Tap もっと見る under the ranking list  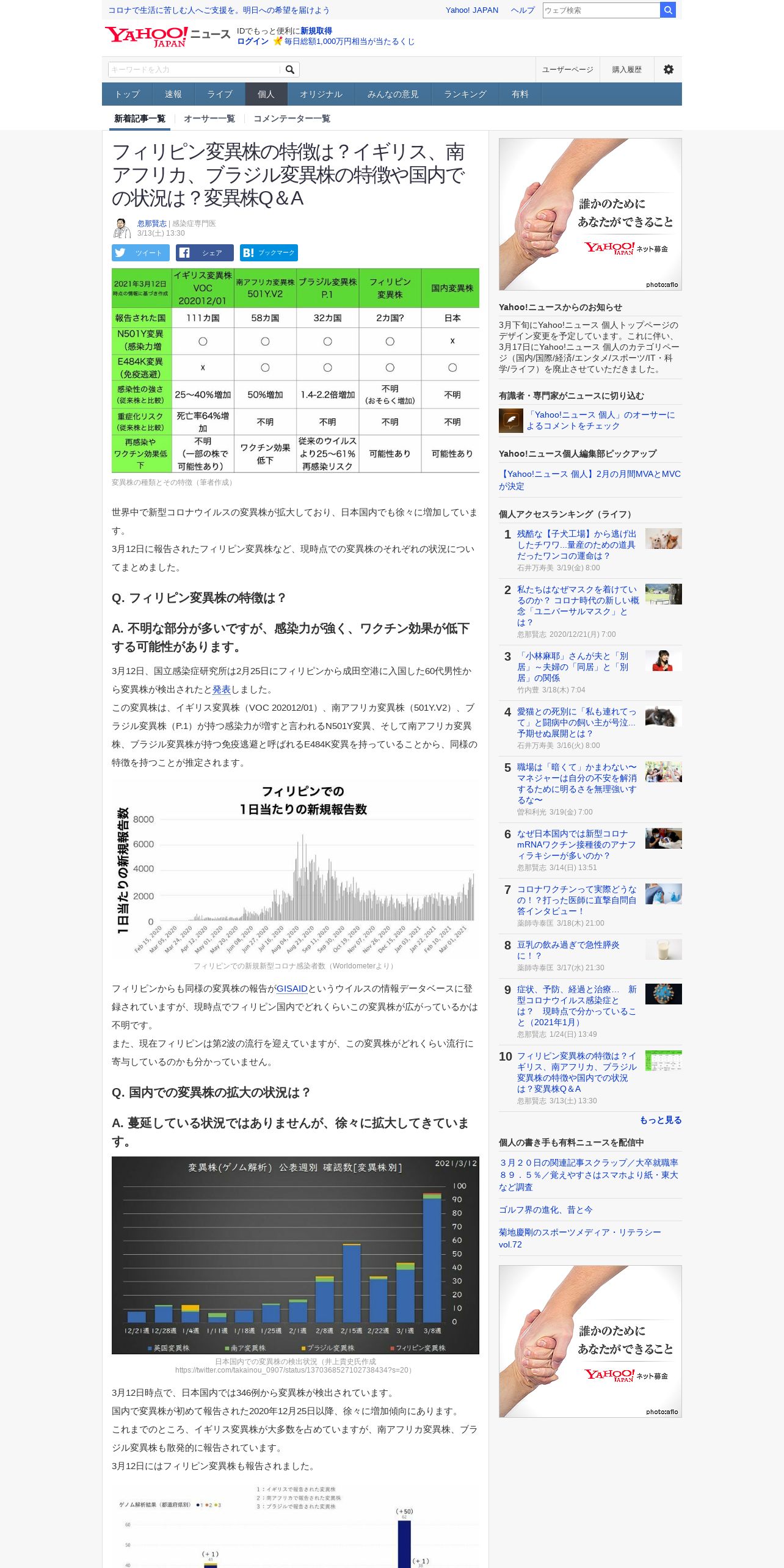661,1120
